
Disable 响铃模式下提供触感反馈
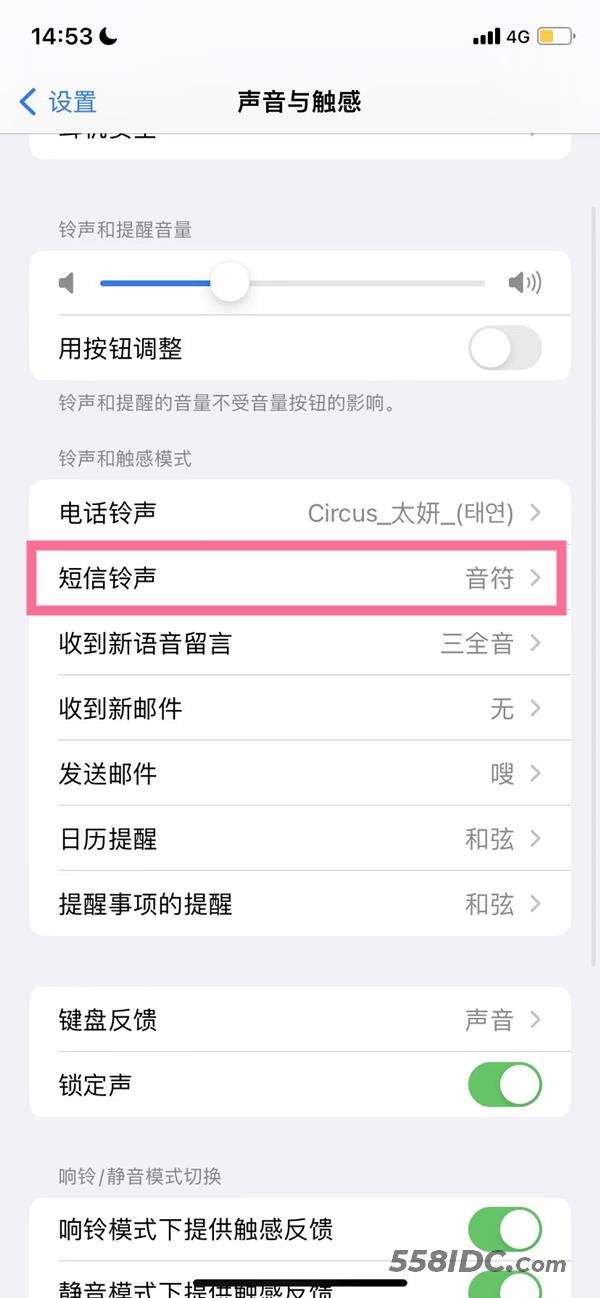(x=504, y=1229)
